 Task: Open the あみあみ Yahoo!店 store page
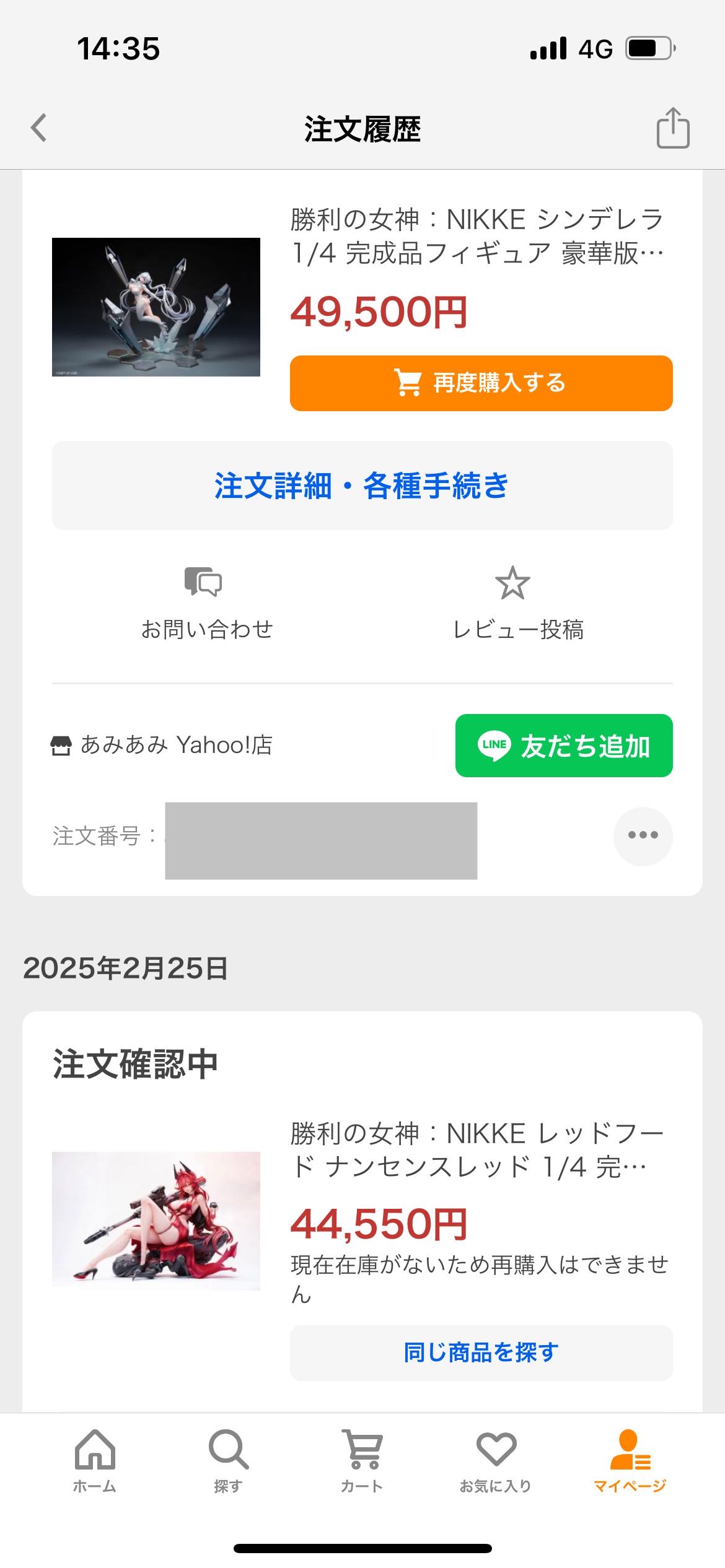[x=161, y=745]
